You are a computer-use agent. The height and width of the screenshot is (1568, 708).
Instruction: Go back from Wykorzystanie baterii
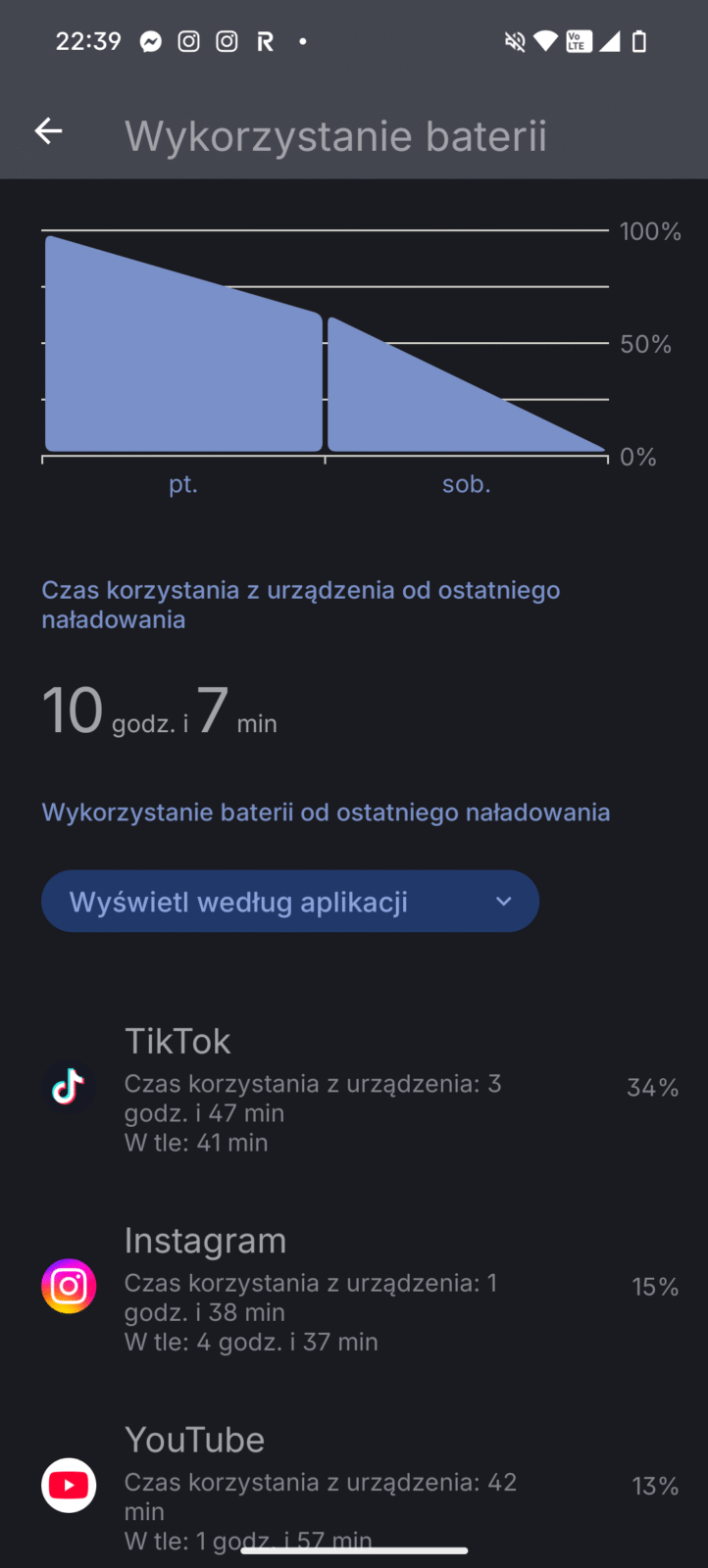point(48,131)
